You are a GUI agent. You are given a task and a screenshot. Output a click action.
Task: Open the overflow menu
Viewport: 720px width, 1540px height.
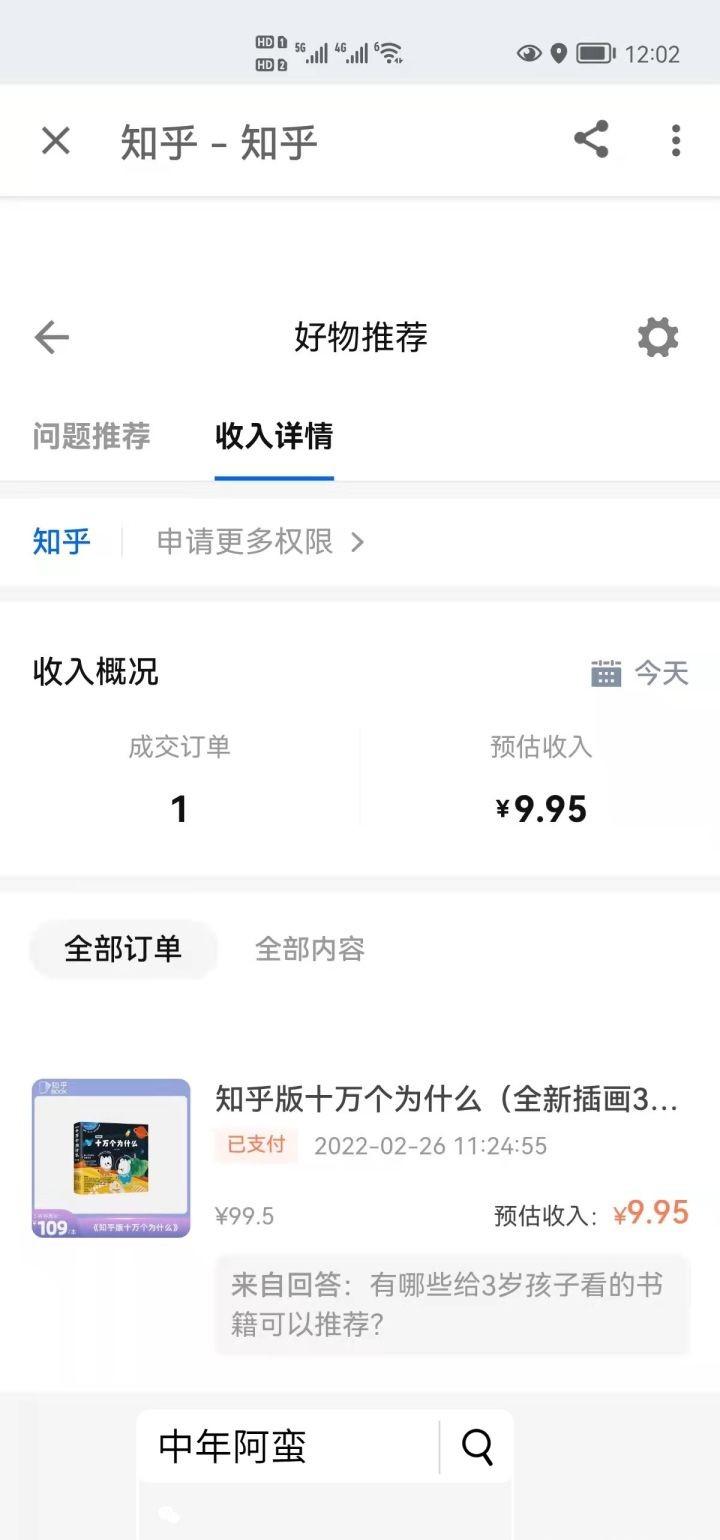[x=676, y=141]
